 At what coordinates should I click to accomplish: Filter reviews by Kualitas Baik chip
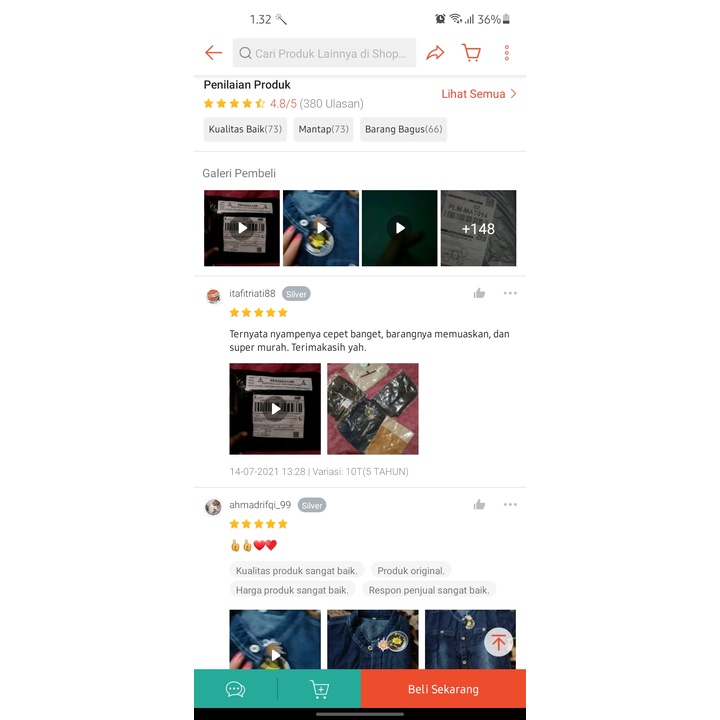point(245,129)
